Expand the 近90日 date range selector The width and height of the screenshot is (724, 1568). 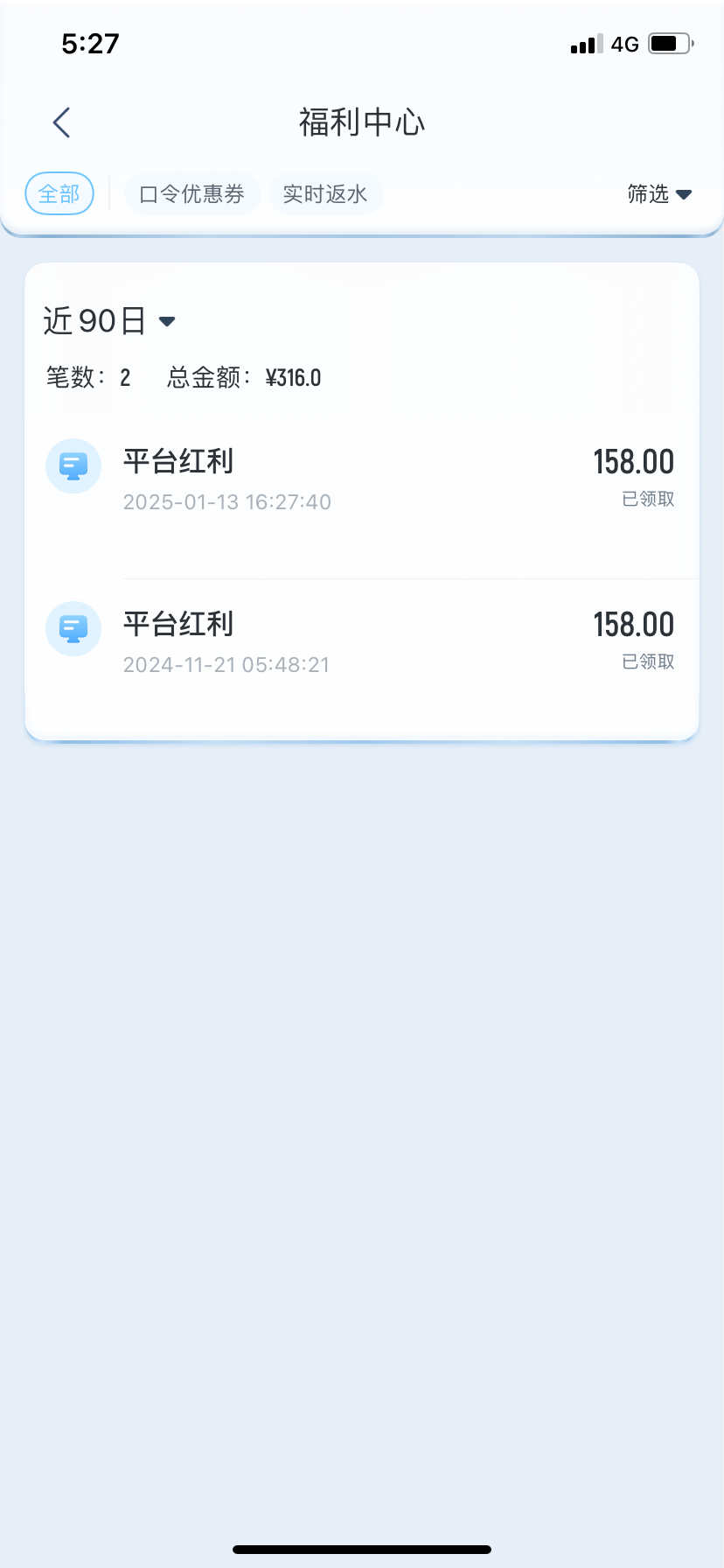point(109,321)
